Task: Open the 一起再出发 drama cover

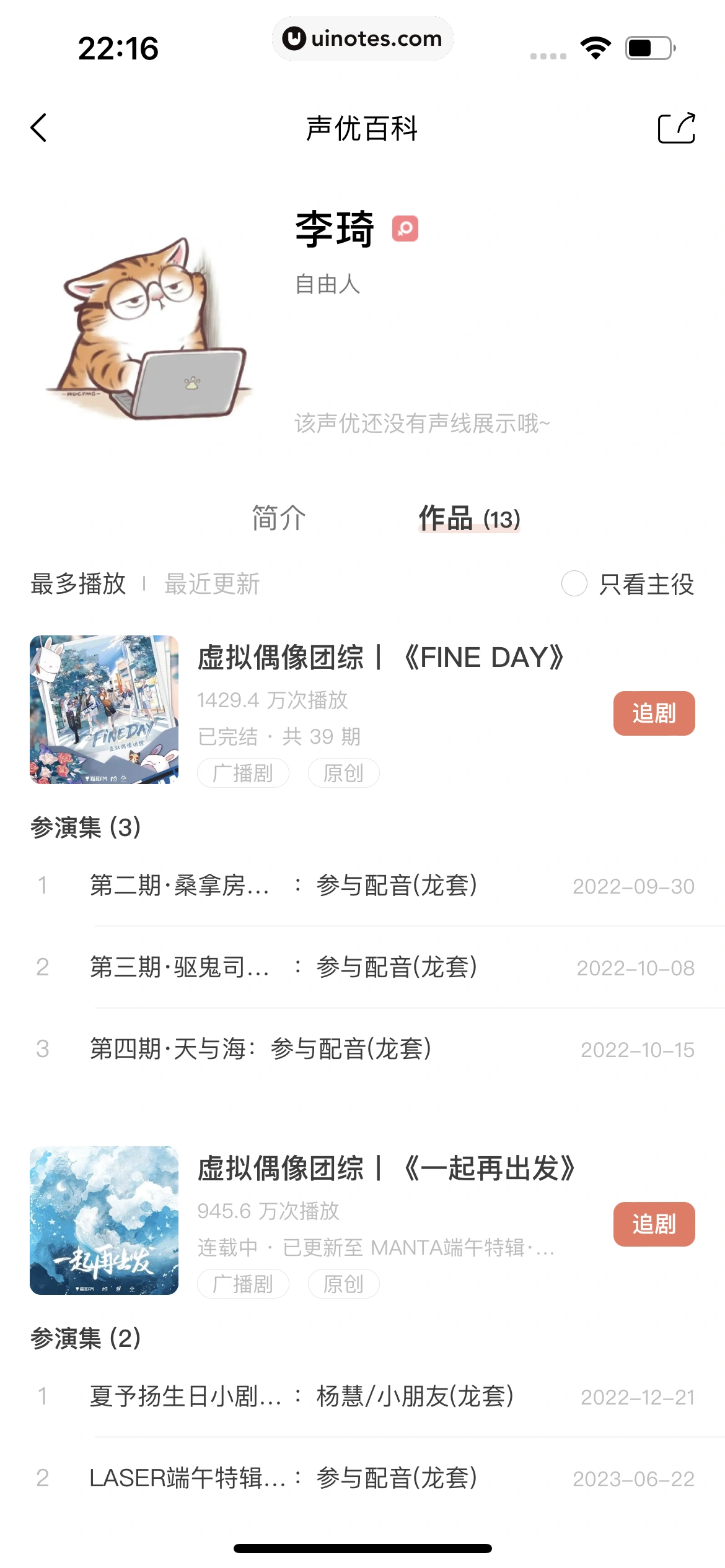Action: [x=104, y=1221]
